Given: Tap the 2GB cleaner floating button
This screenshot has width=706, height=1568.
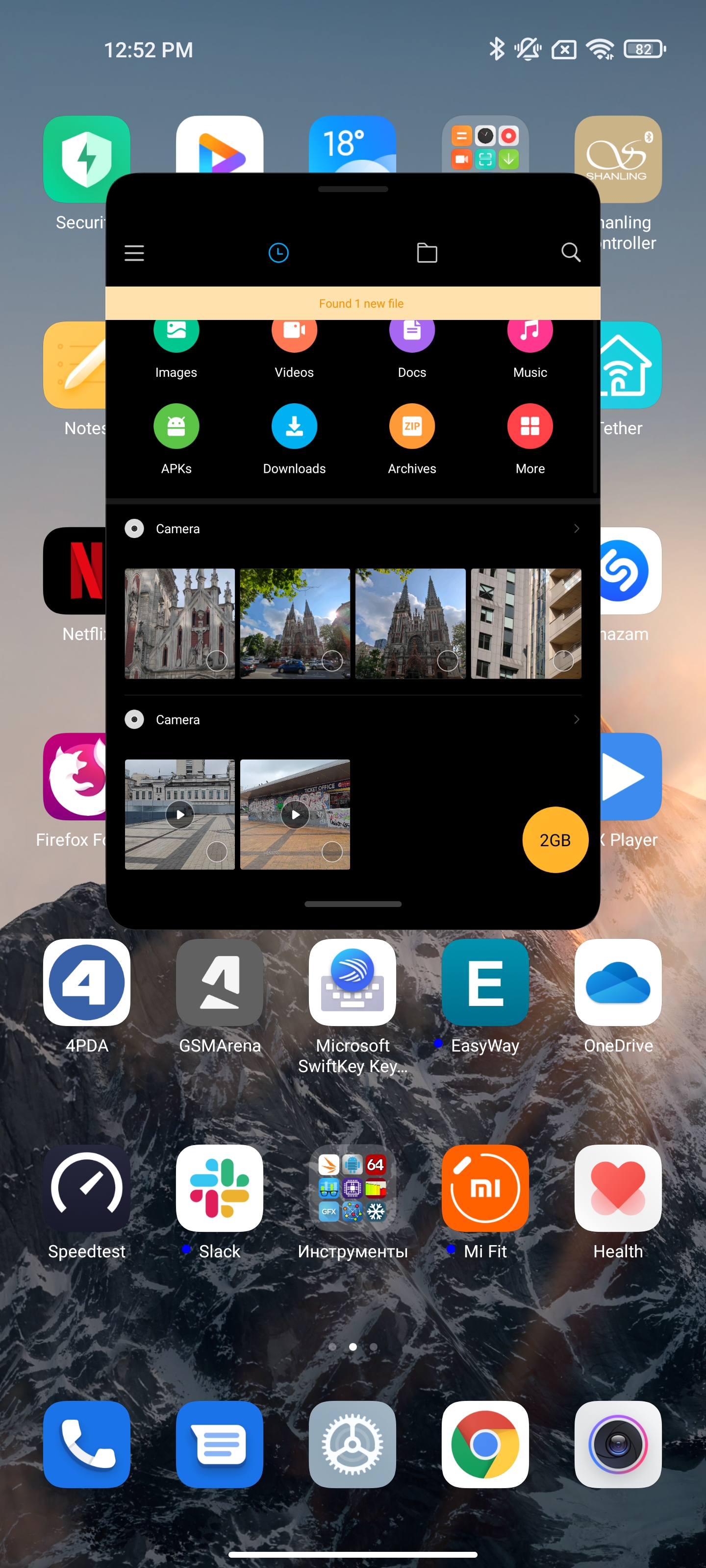Looking at the screenshot, I should pyautogui.click(x=555, y=839).
